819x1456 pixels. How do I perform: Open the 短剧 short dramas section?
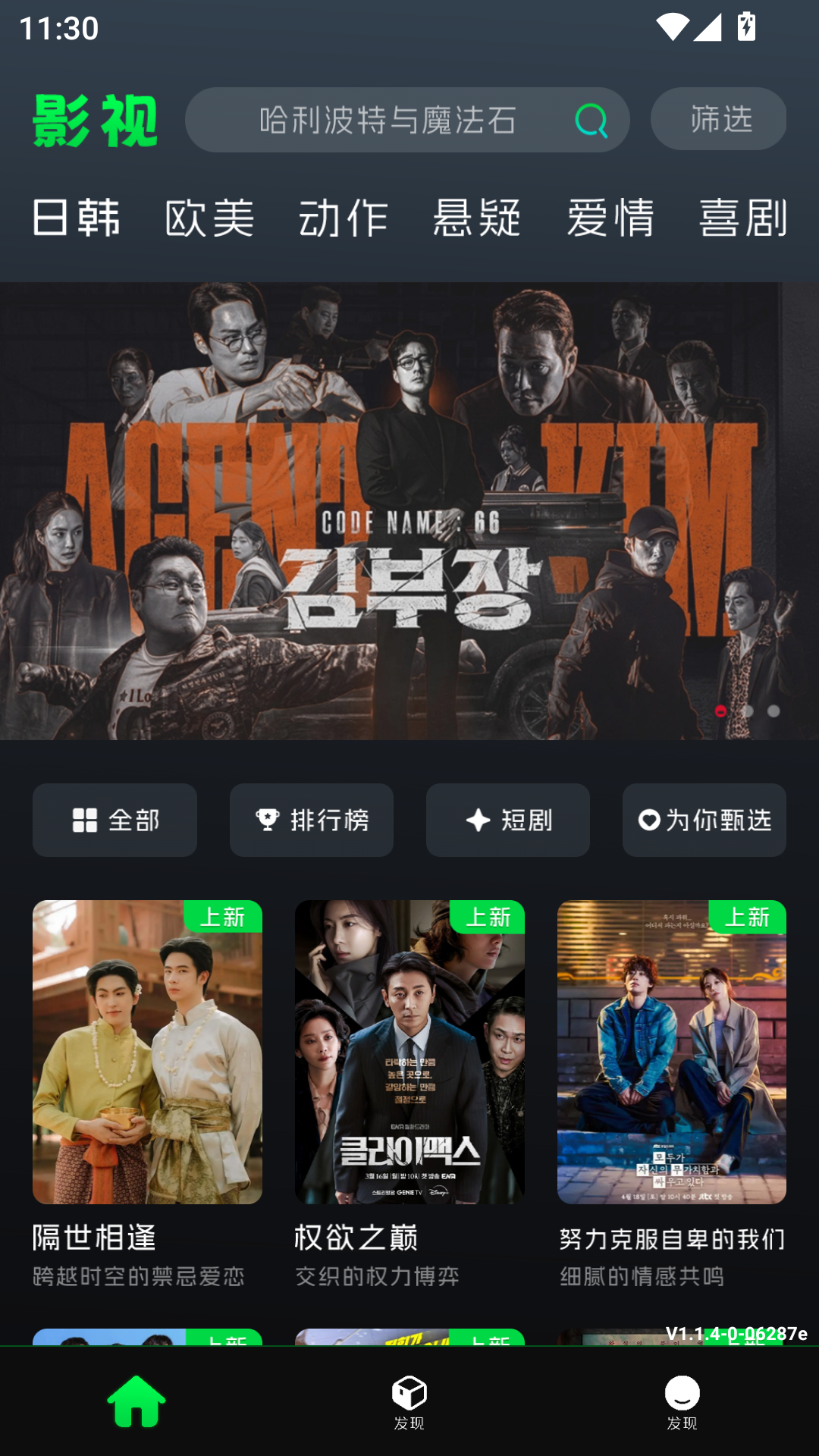pyautogui.click(x=507, y=820)
